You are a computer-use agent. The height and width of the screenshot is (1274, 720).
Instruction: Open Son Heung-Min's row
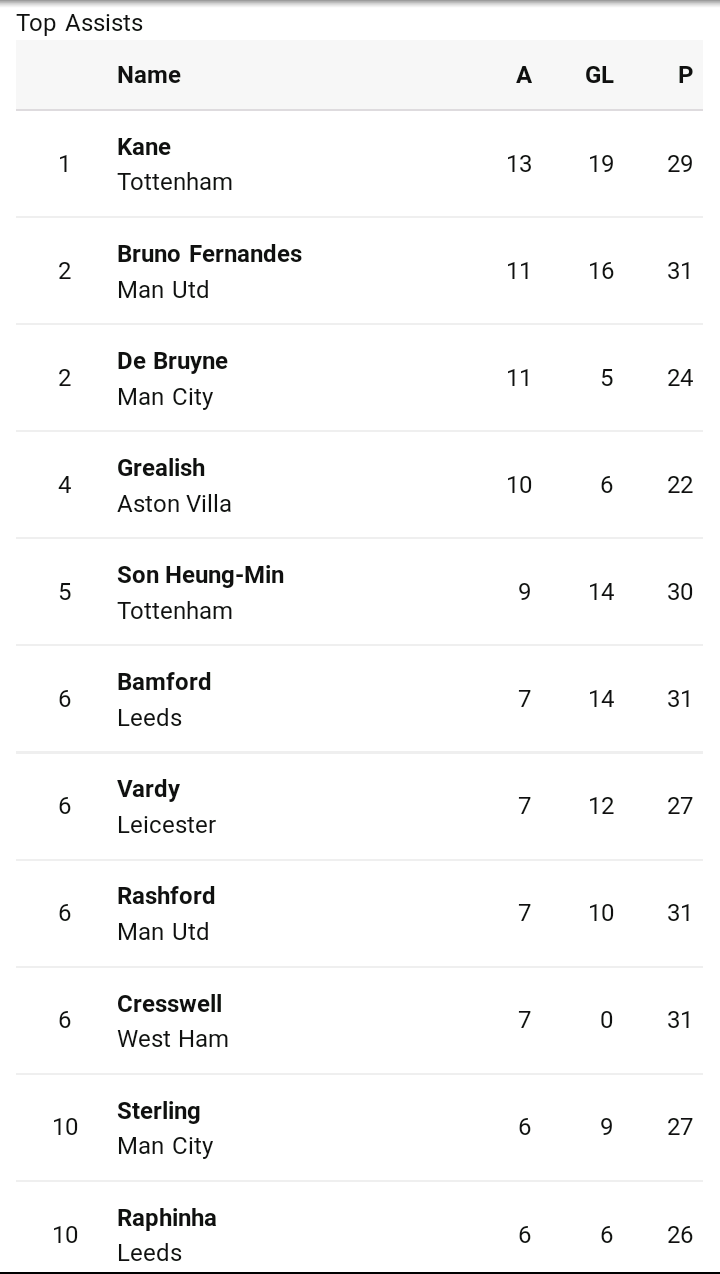359,592
